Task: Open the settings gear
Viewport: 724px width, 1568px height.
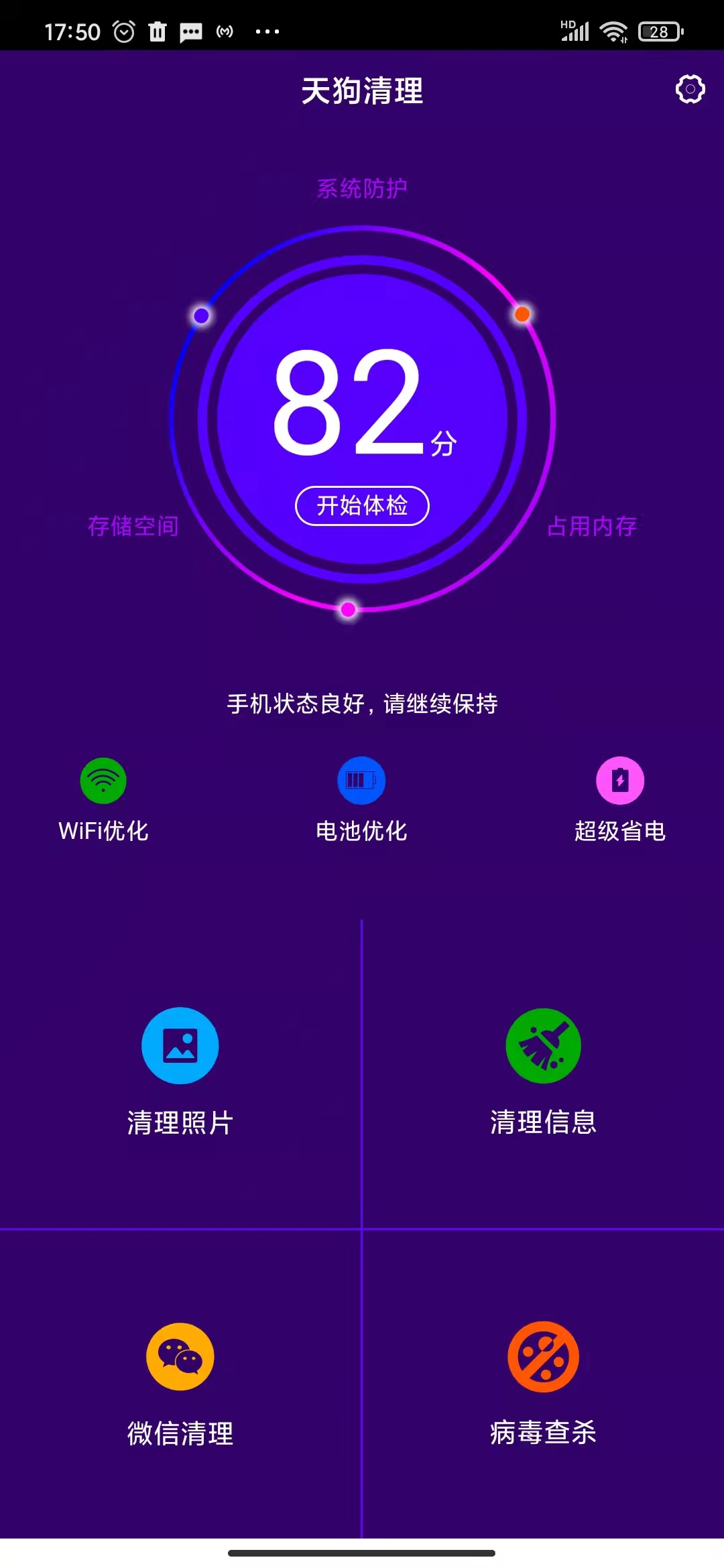Action: pos(690,89)
